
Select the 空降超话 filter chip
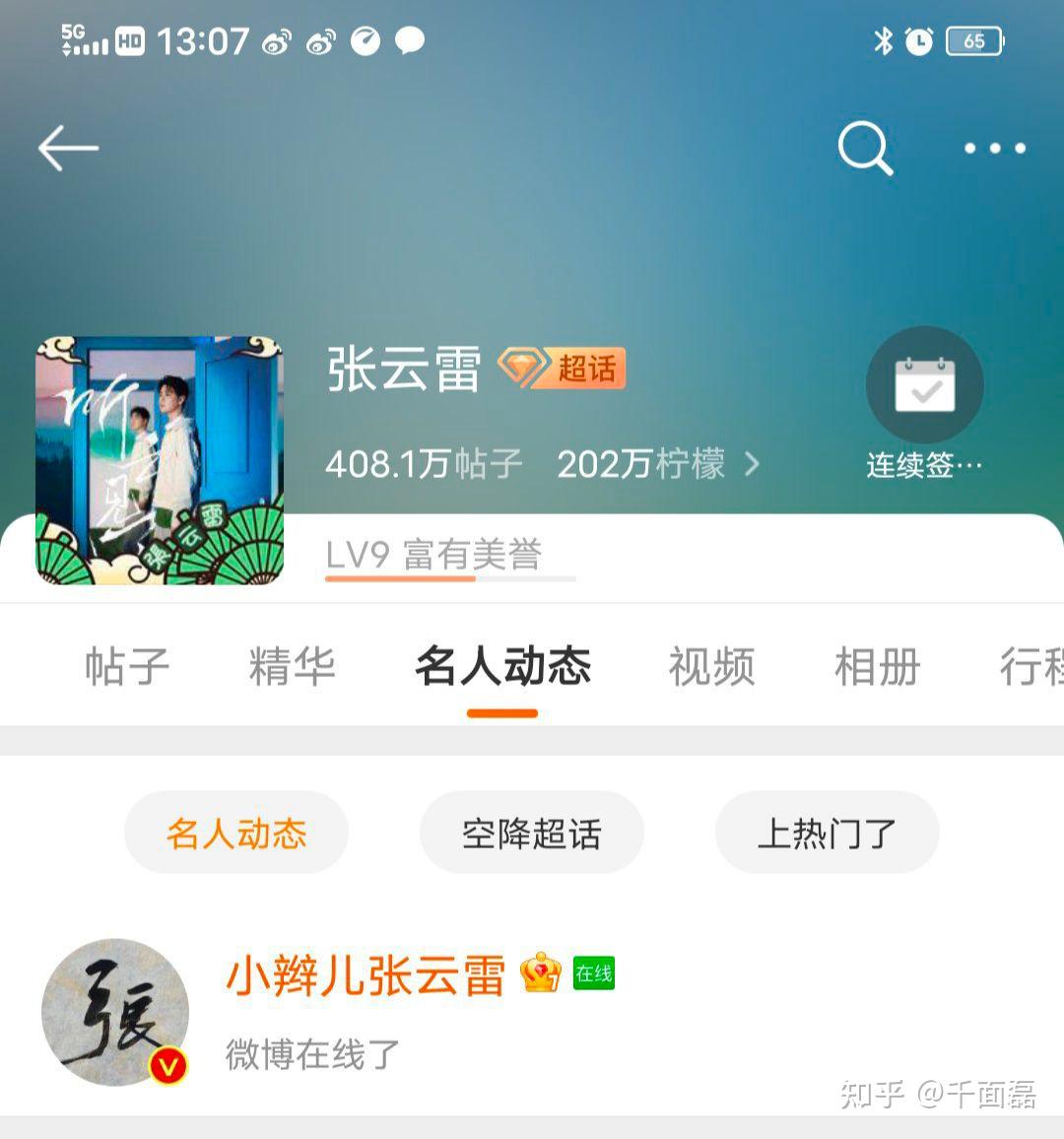[x=532, y=833]
